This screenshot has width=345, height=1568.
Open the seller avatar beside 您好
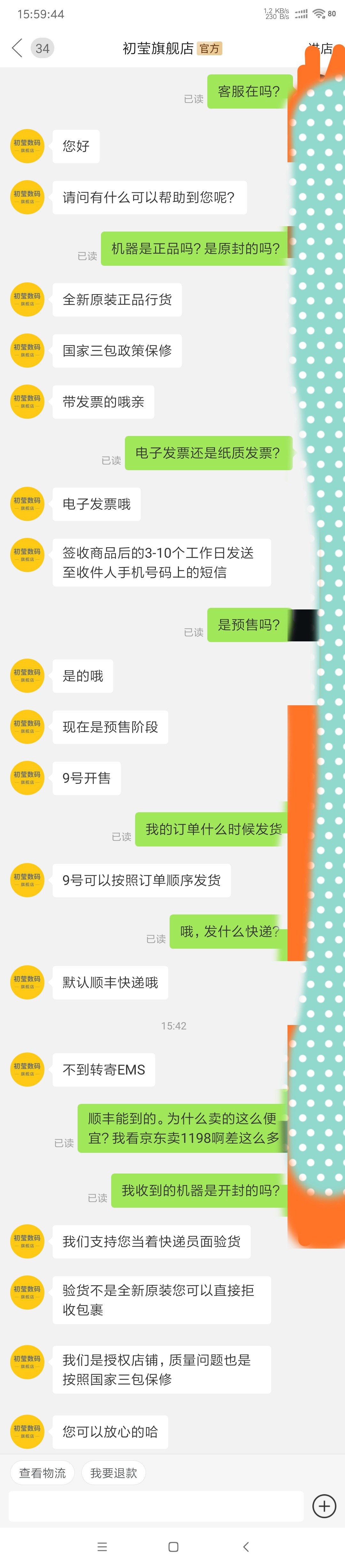(27, 146)
